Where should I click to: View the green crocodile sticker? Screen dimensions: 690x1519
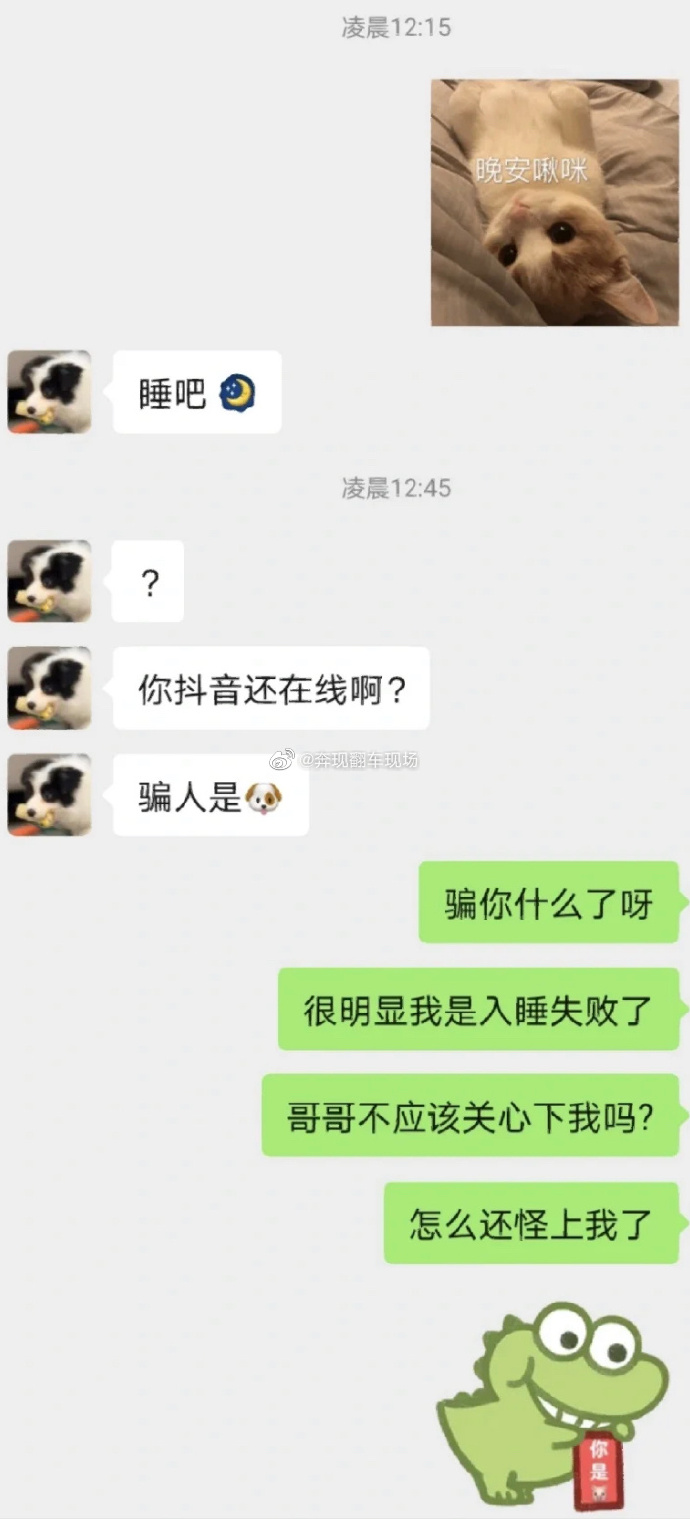pos(552,1405)
